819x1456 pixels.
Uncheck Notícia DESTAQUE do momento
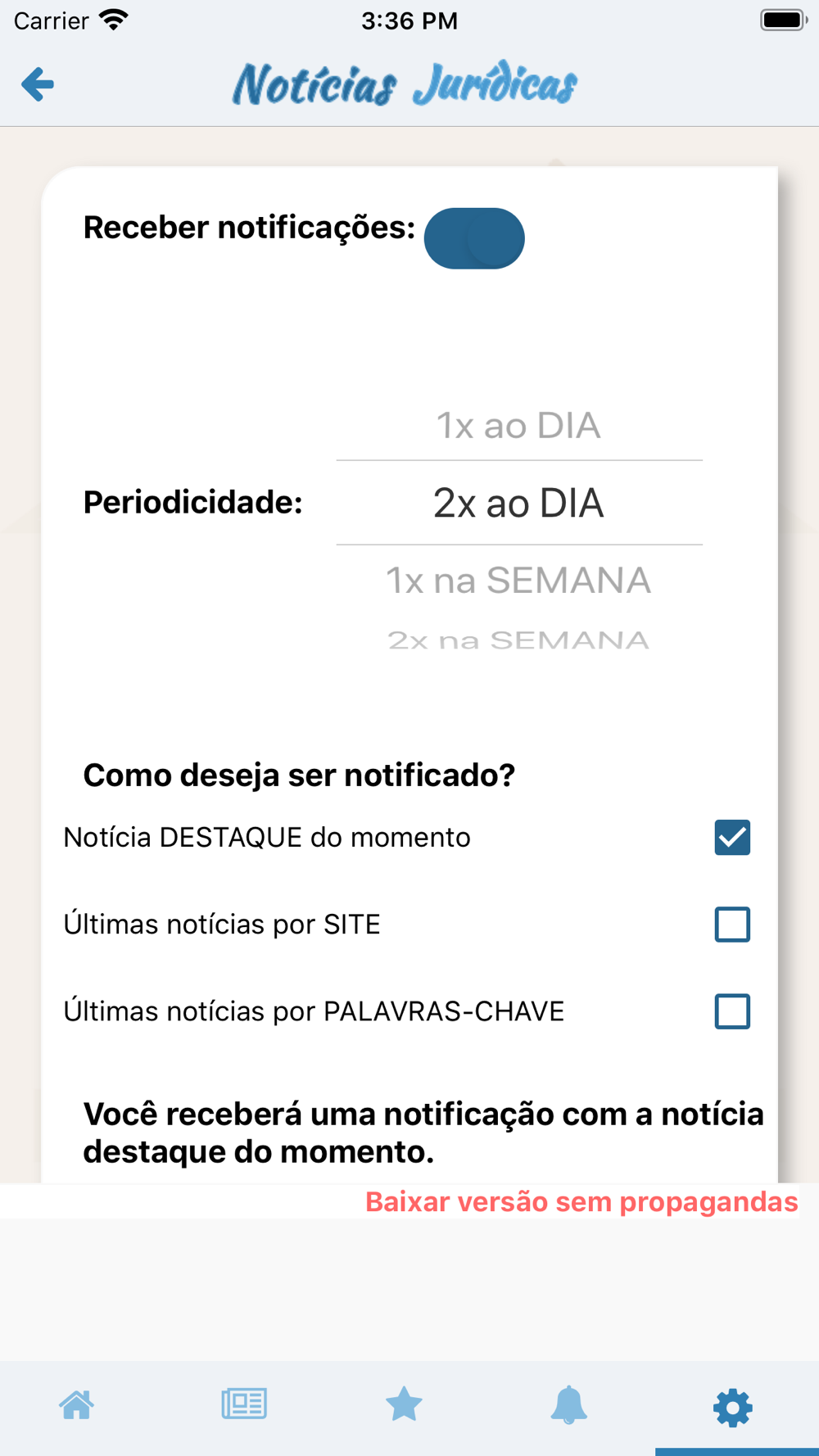tap(732, 837)
